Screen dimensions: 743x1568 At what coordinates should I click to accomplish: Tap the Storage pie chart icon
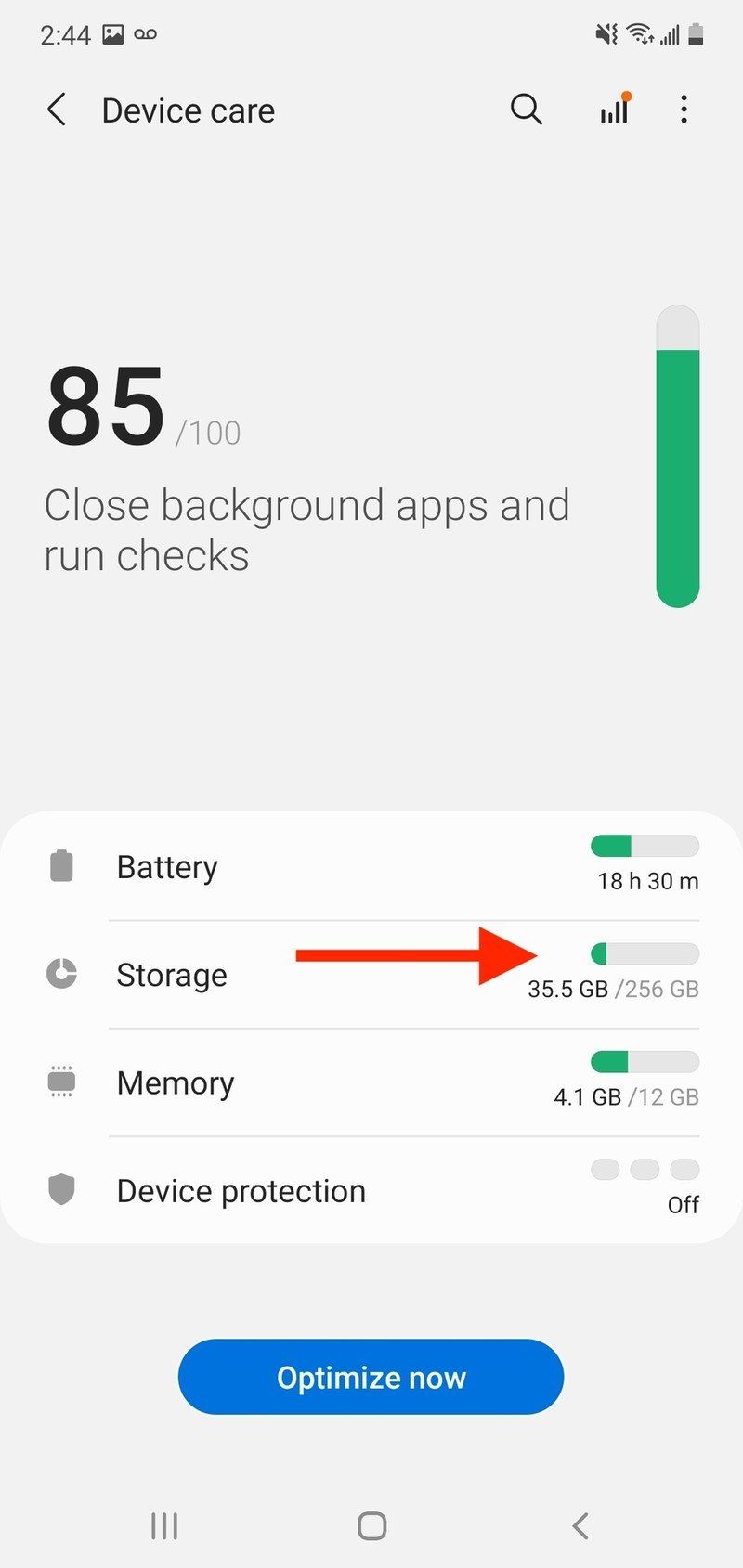(60, 974)
